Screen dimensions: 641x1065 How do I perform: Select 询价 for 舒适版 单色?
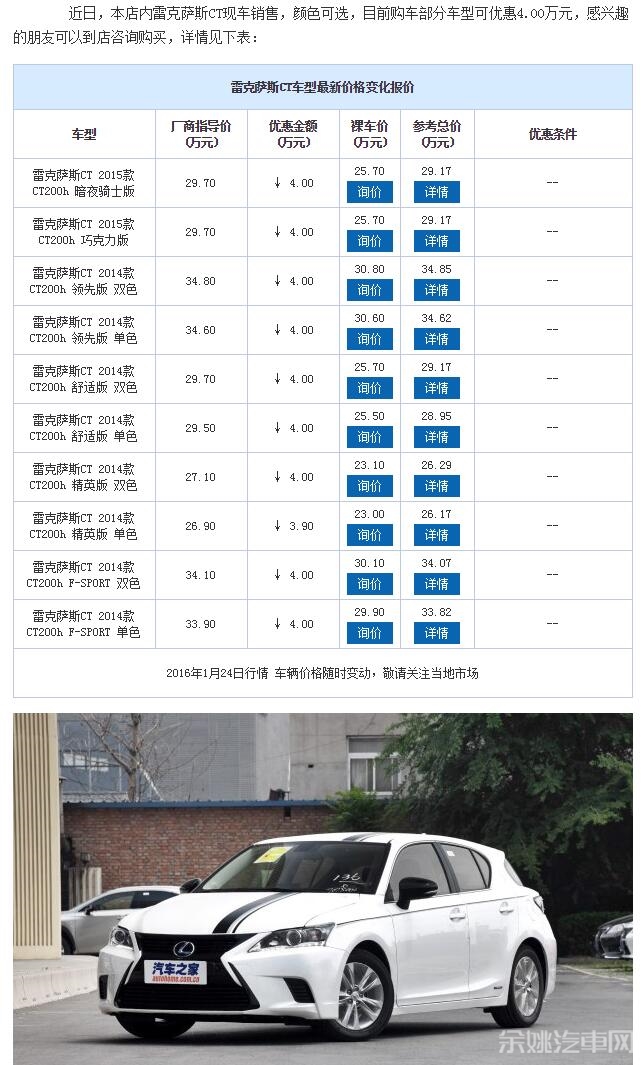(369, 437)
